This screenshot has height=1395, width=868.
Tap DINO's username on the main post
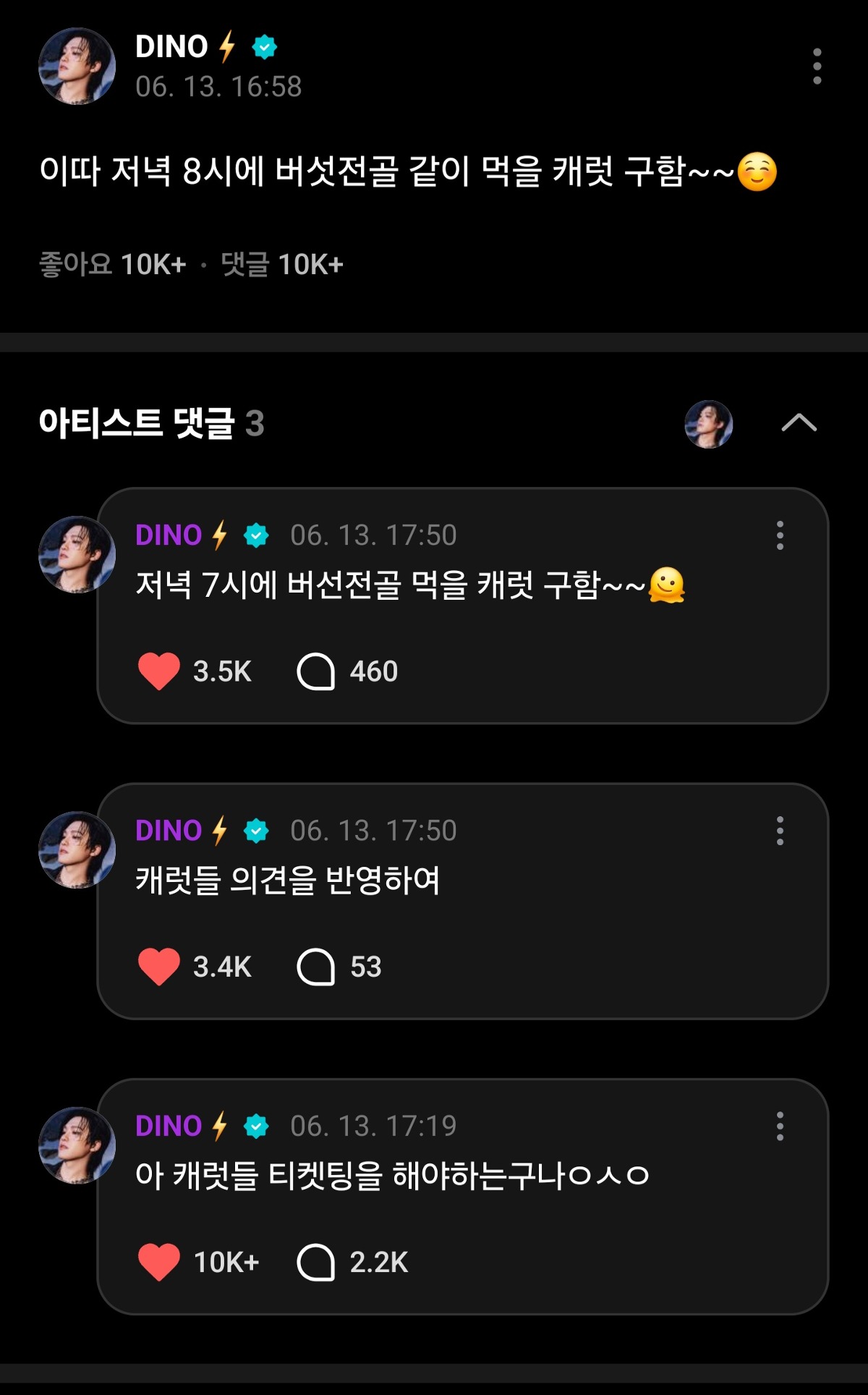pos(172,47)
